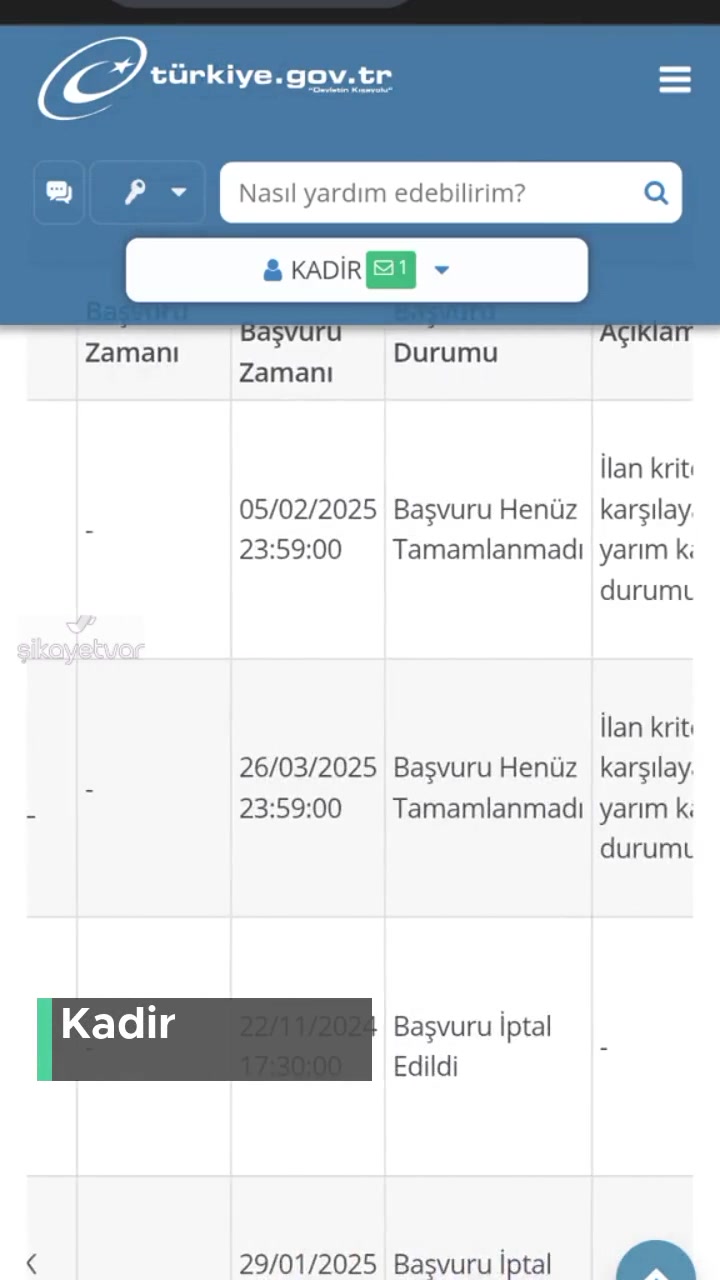720x1280 pixels.
Task: Select the Başvuru Zamanı header
Action: click(x=290, y=352)
